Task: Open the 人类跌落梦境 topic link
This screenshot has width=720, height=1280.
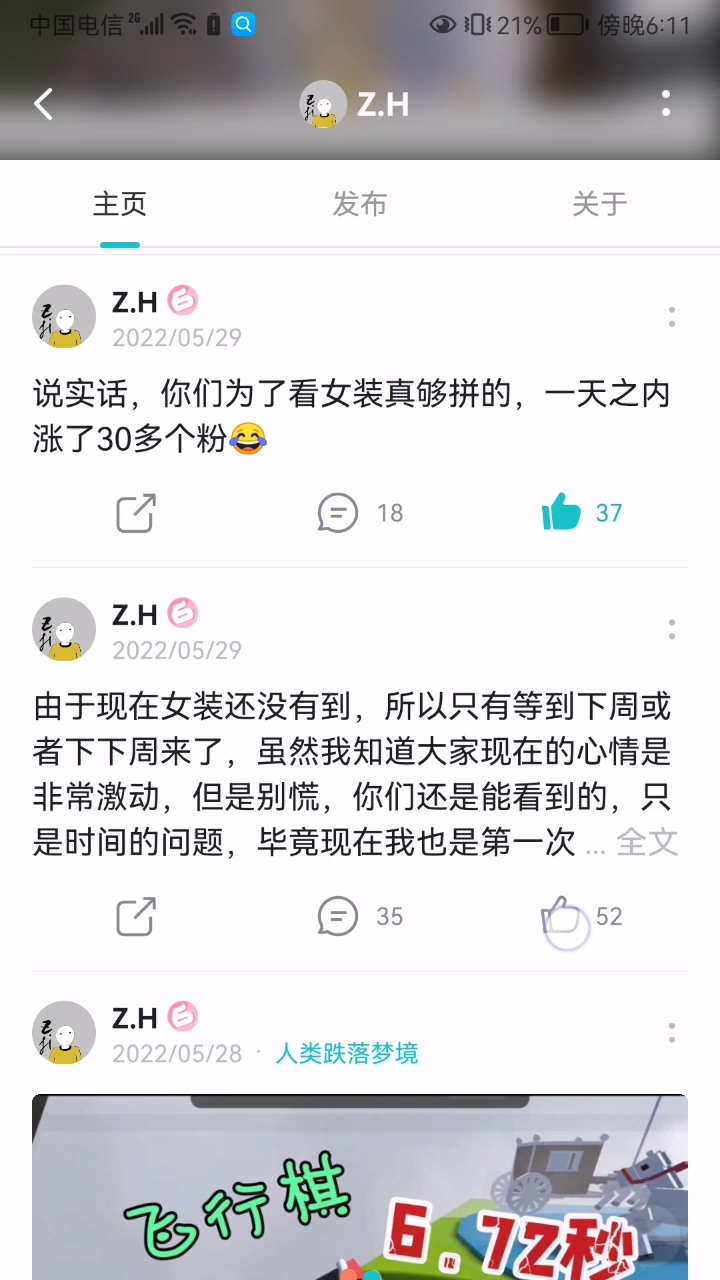Action: 347,1053
